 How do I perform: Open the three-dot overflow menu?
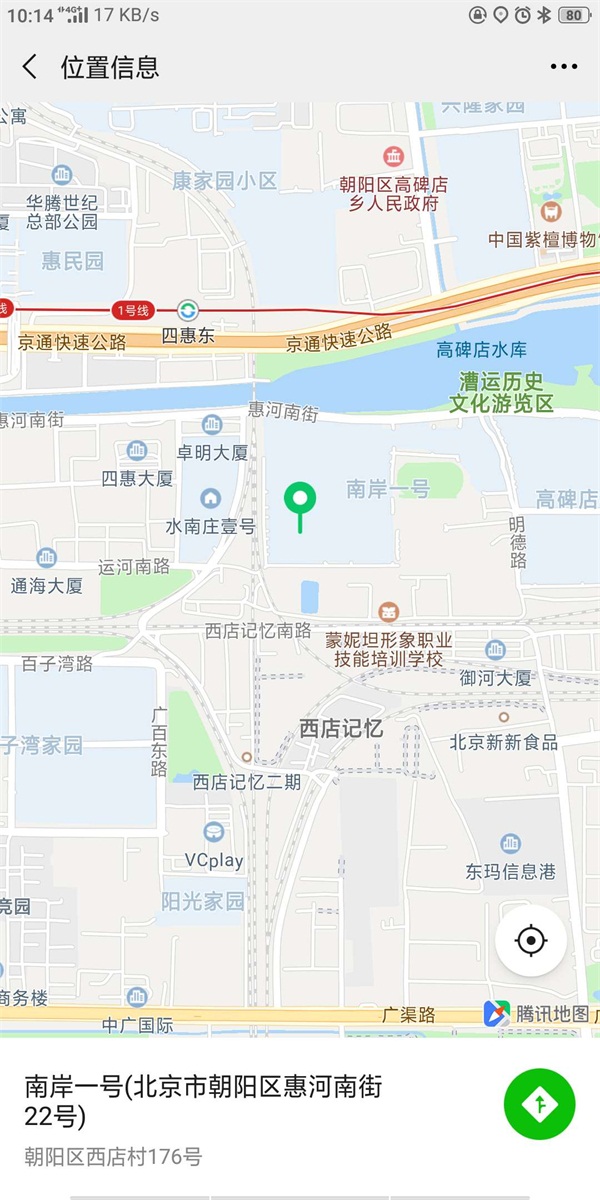[564, 67]
